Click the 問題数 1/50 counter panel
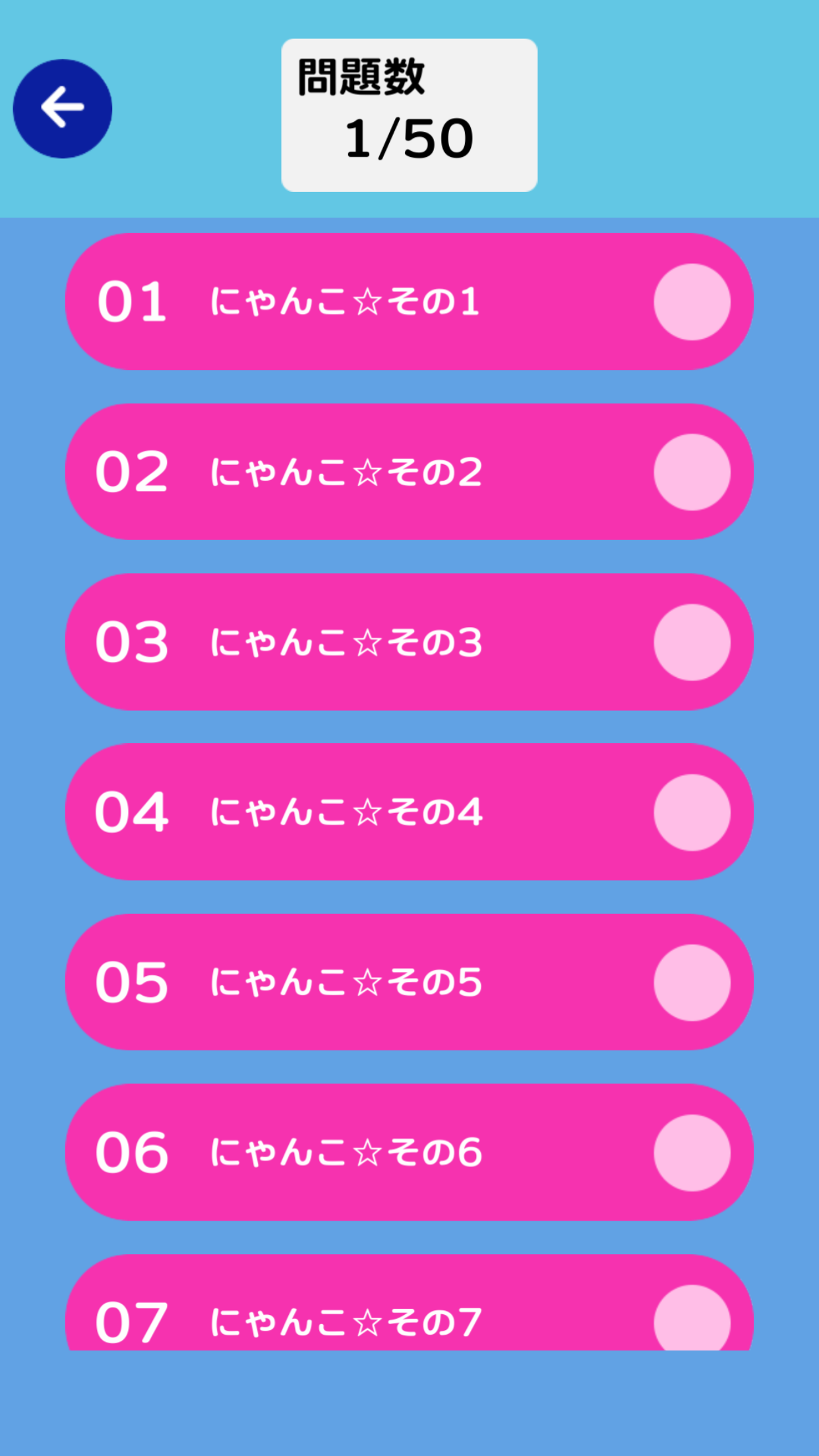Image resolution: width=819 pixels, height=1456 pixels. pos(409,112)
